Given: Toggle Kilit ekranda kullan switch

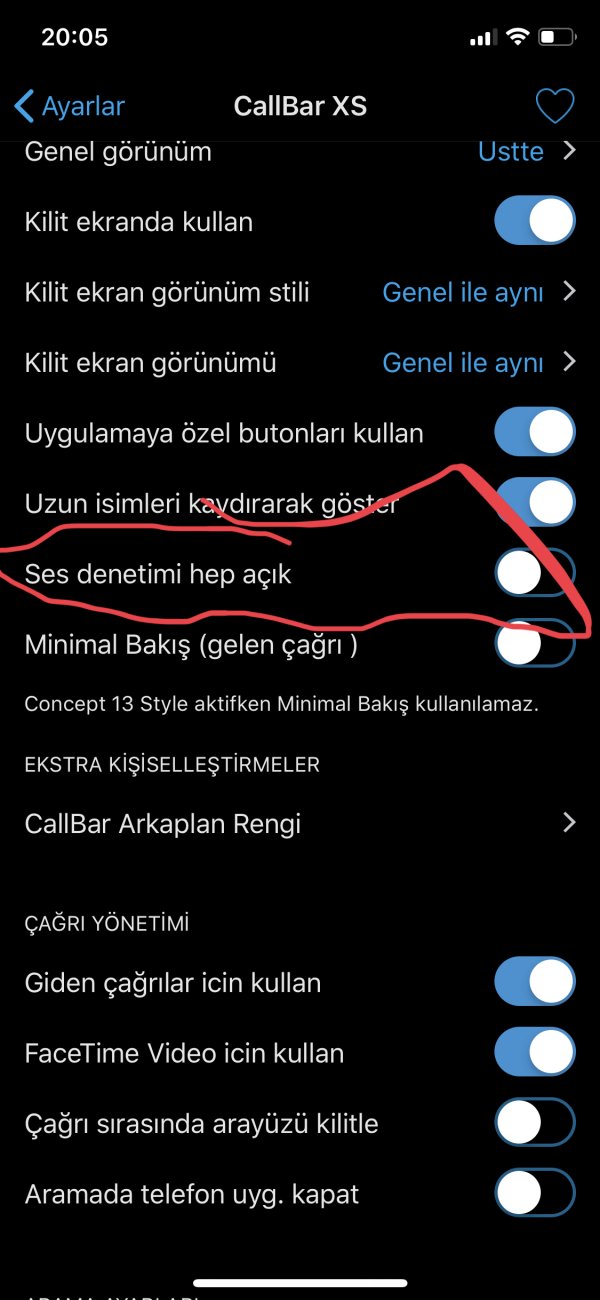Looking at the screenshot, I should click(534, 221).
